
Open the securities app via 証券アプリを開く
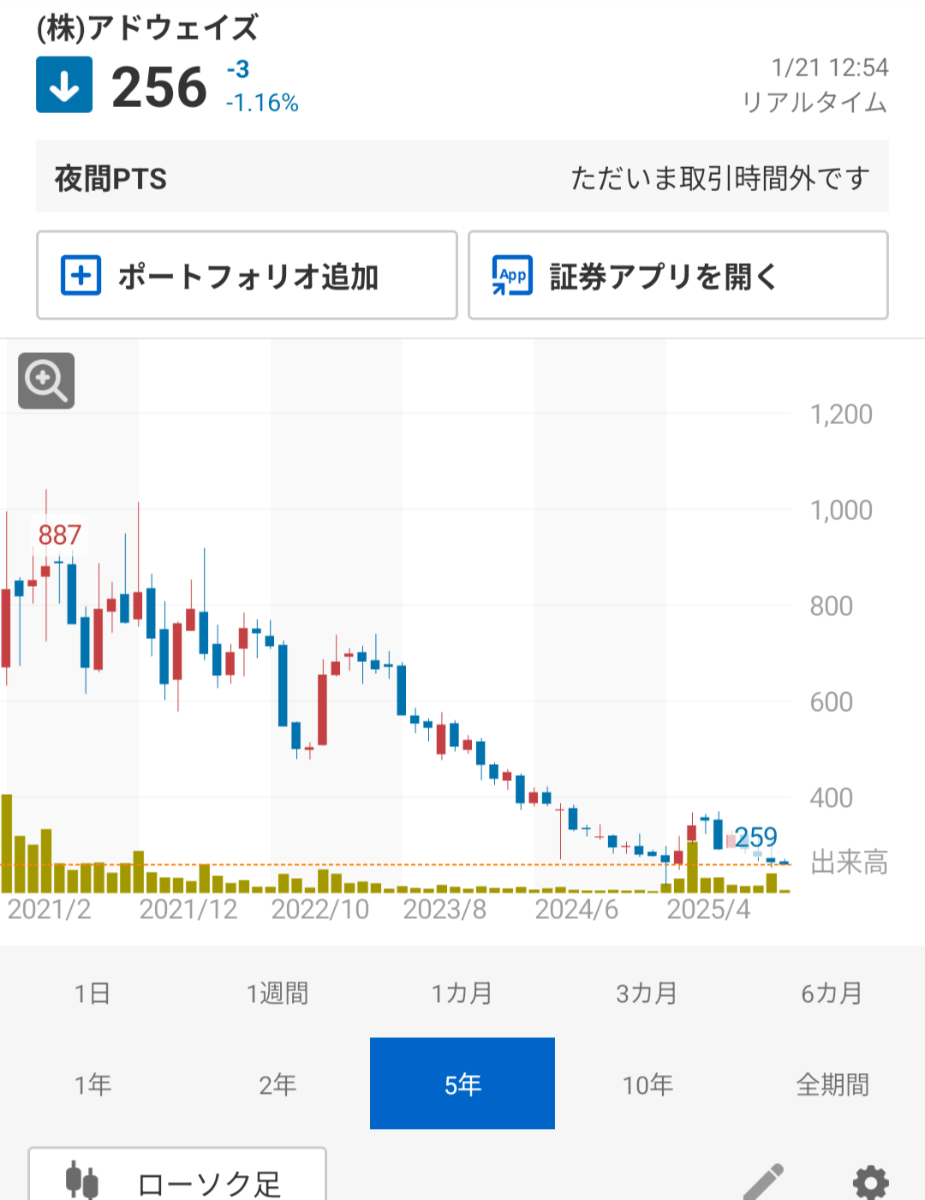[x=678, y=274]
